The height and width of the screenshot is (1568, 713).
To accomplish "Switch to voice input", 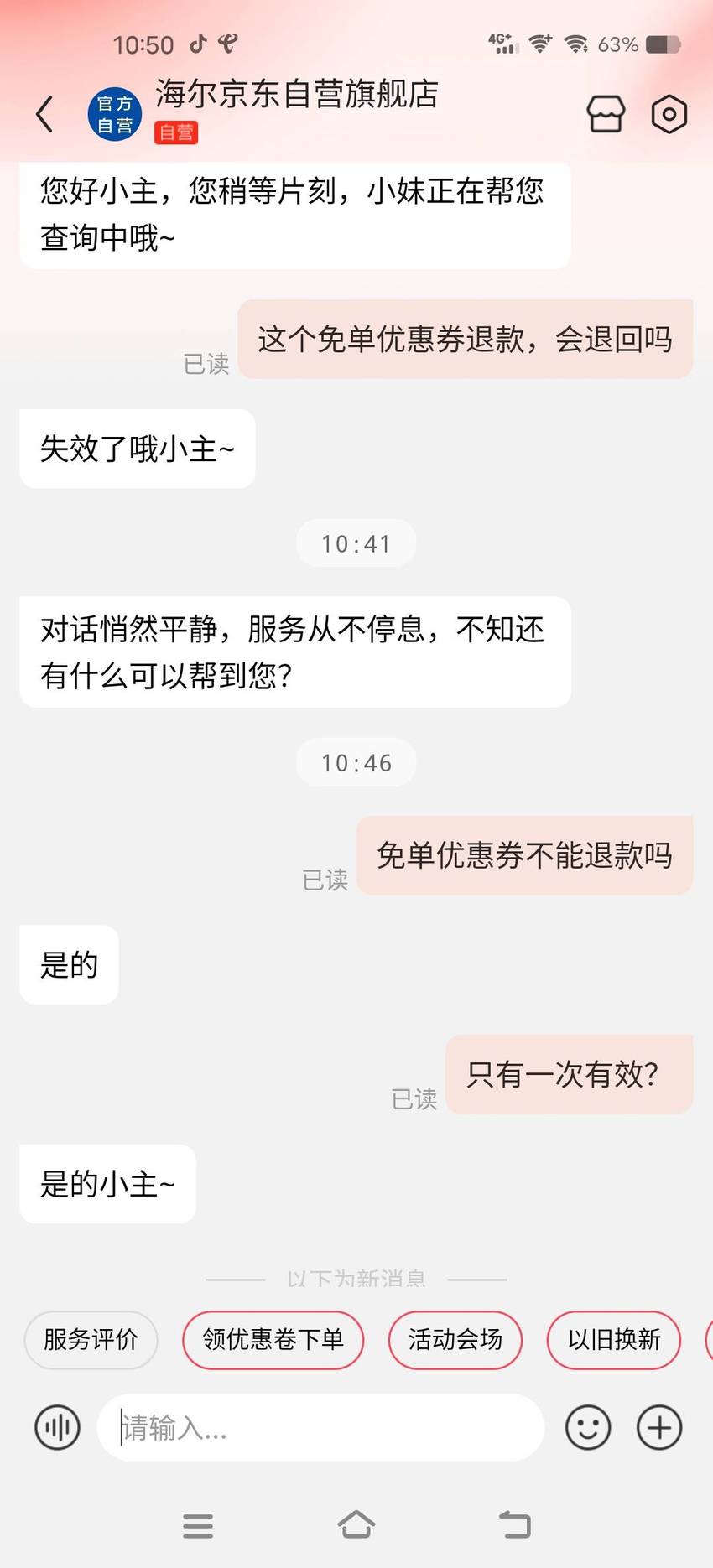I will [57, 1427].
